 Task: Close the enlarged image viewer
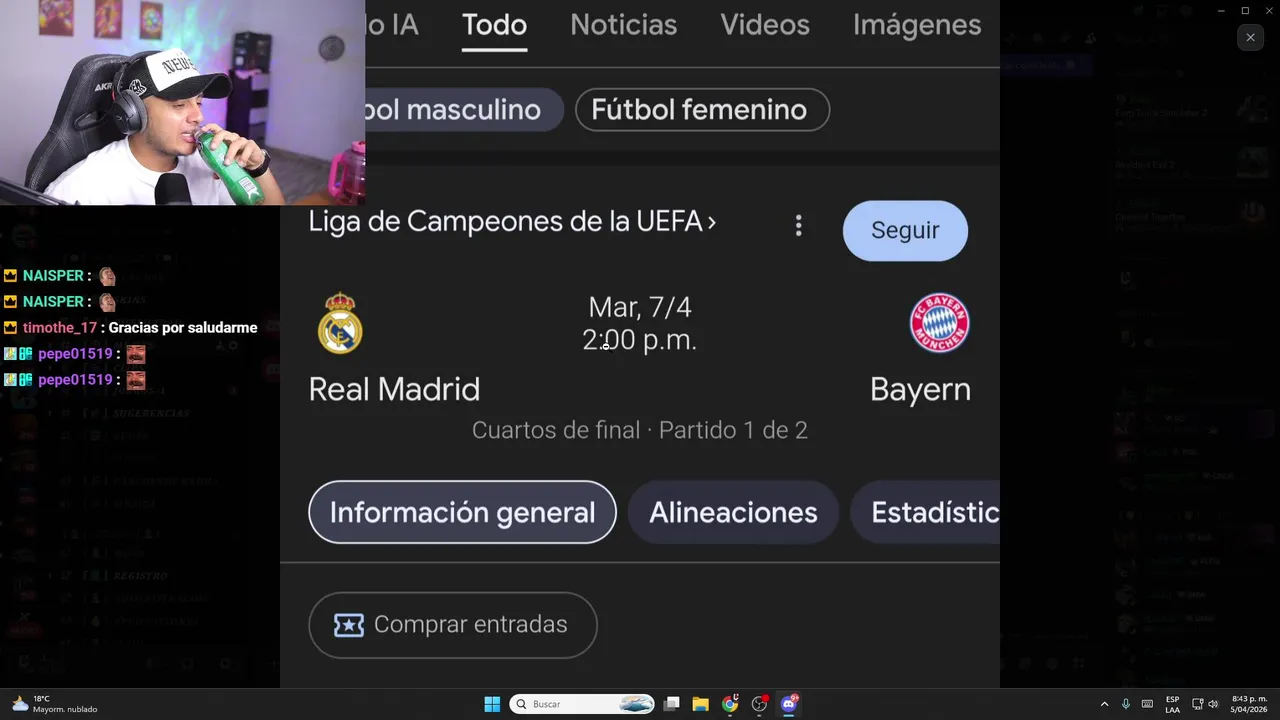(1250, 37)
